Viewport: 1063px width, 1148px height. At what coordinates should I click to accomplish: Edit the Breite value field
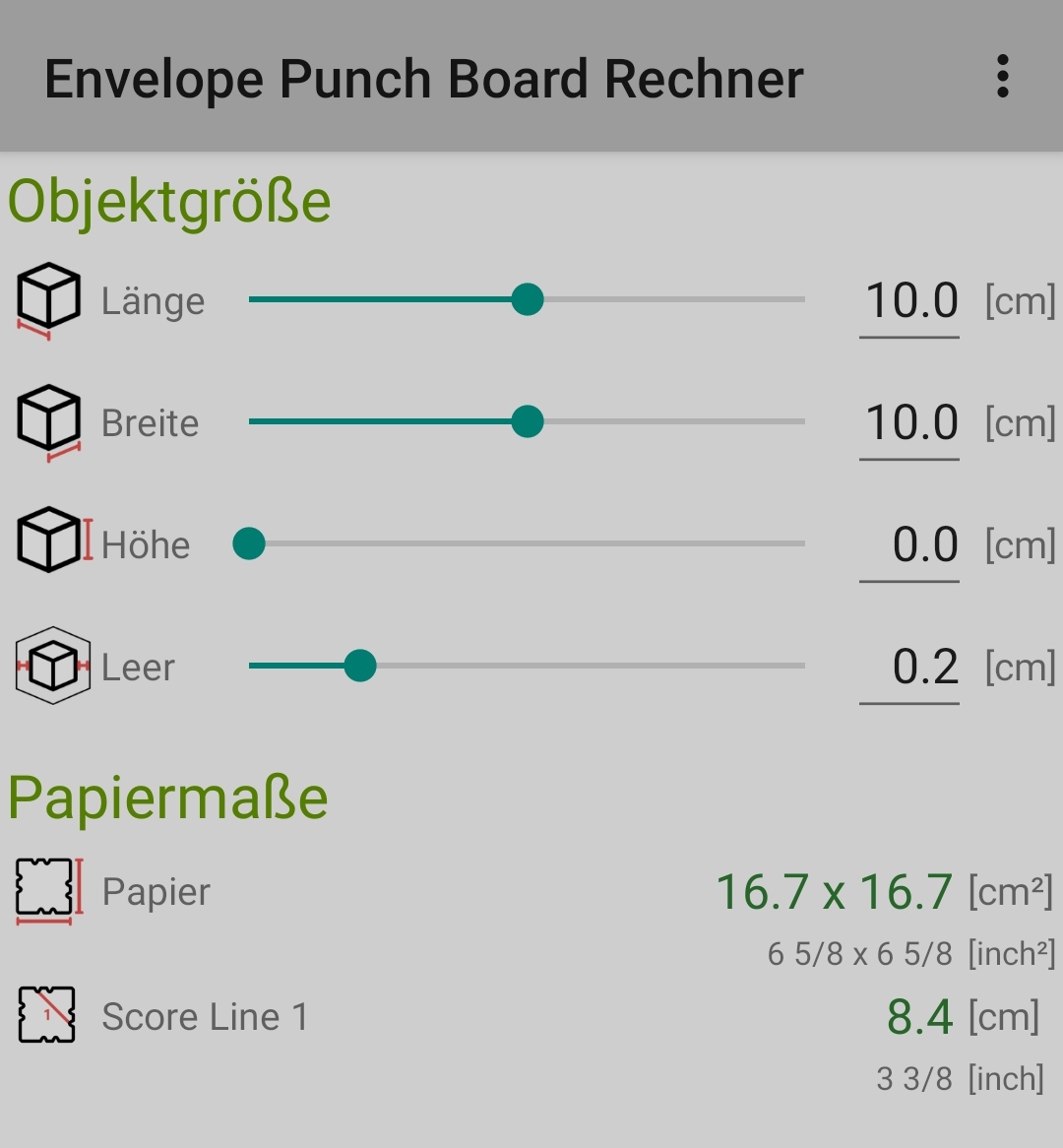909,423
